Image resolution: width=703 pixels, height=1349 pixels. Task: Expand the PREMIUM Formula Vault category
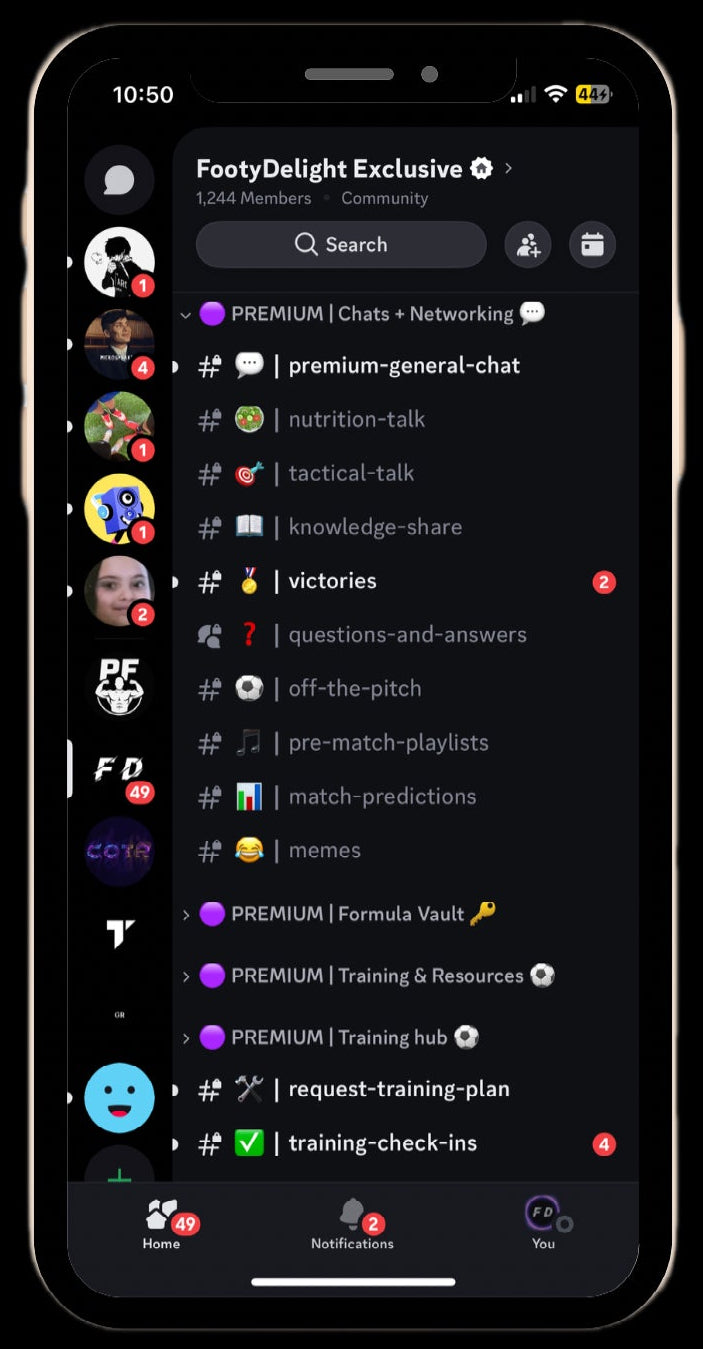[x=347, y=914]
